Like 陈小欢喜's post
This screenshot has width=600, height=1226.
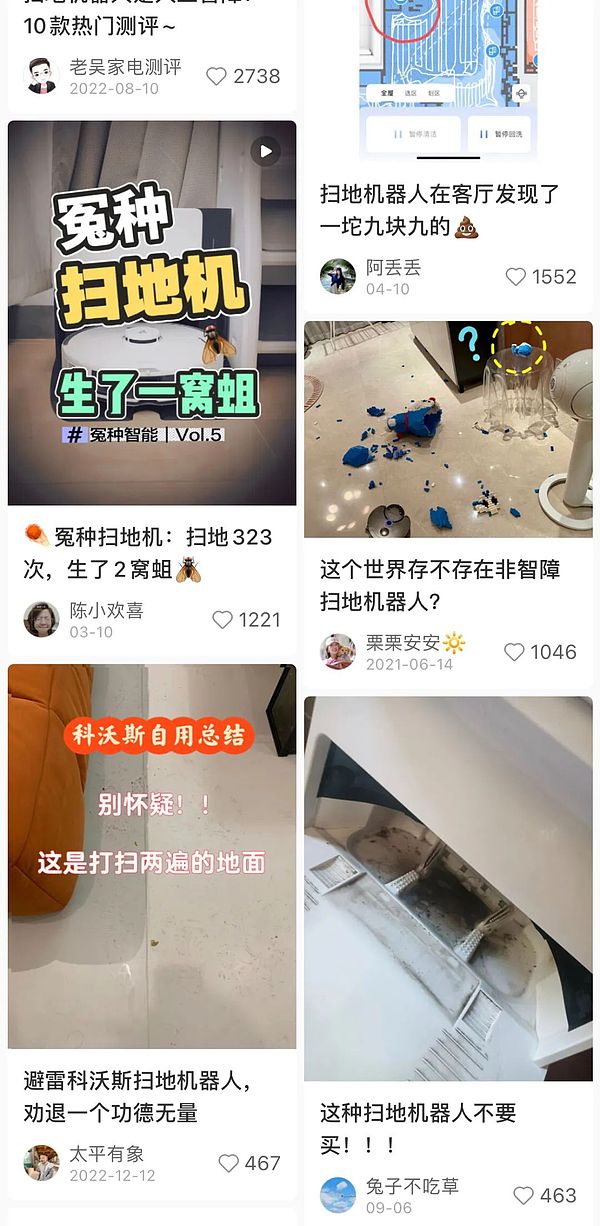224,620
